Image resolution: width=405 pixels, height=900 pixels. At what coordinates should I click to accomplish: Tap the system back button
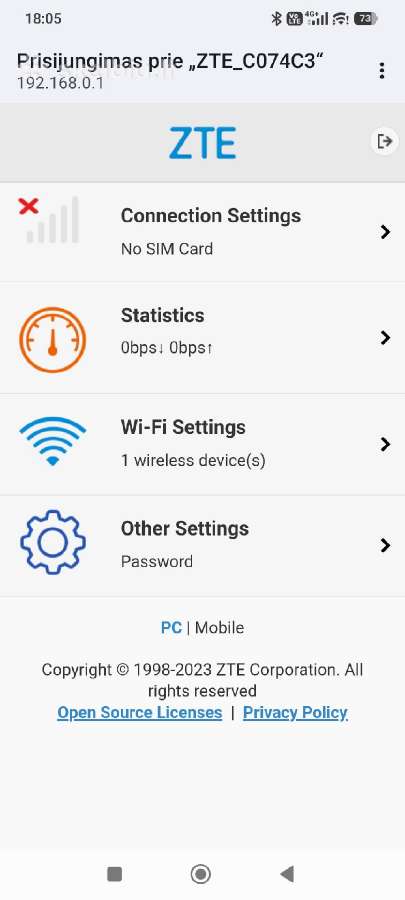click(287, 874)
